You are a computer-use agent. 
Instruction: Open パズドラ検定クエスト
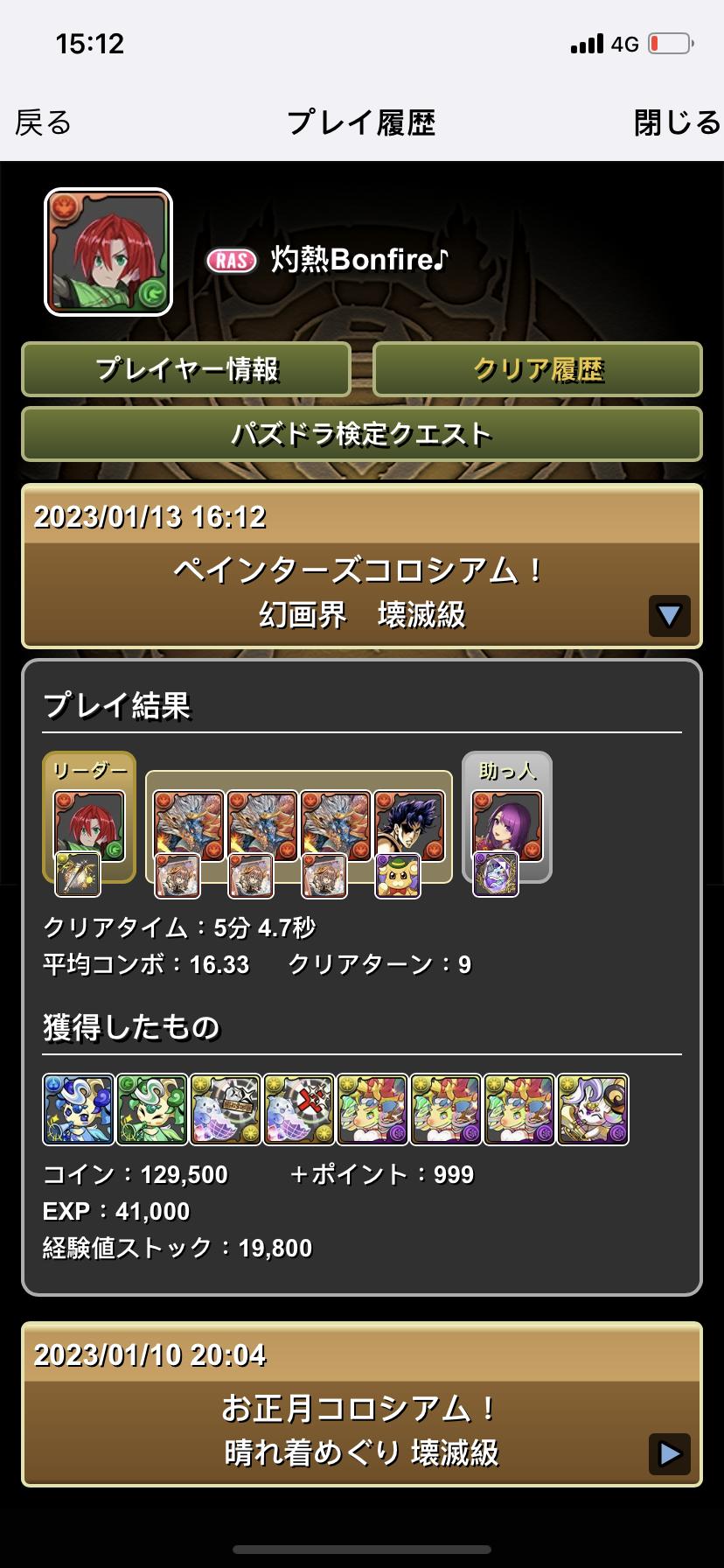click(x=361, y=434)
